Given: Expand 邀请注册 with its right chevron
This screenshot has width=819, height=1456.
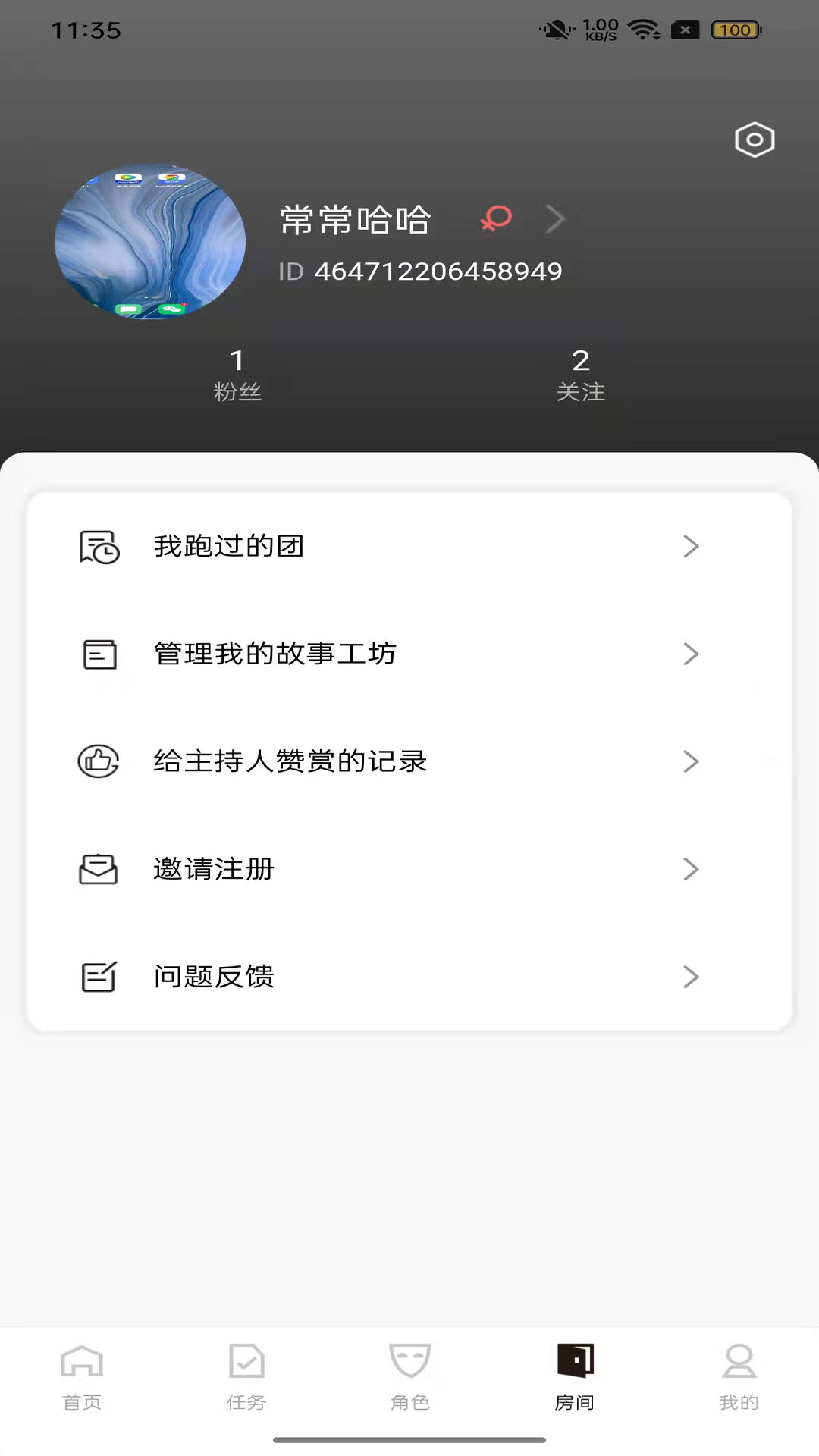Looking at the screenshot, I should pyautogui.click(x=690, y=870).
